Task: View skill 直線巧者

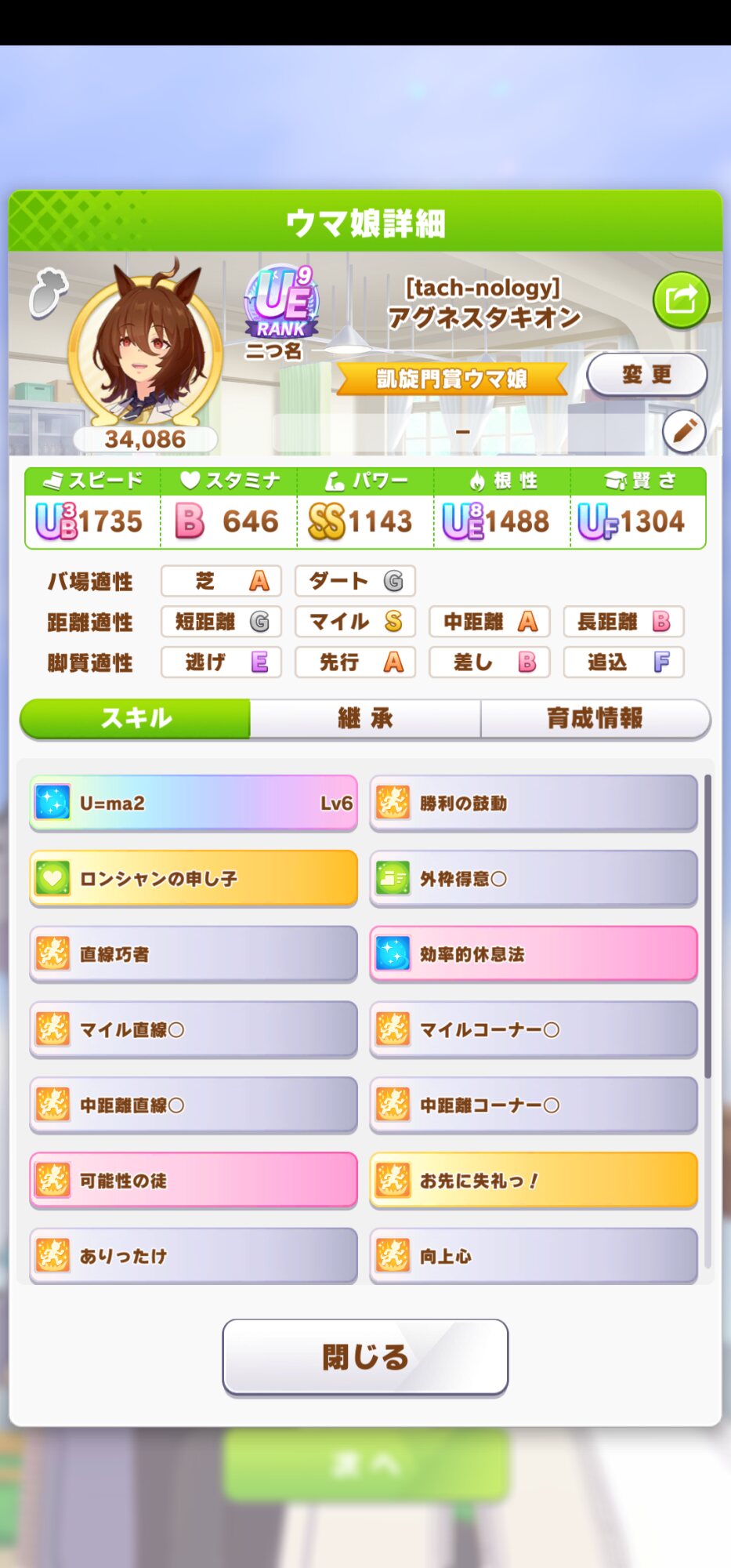Action: pos(194,953)
